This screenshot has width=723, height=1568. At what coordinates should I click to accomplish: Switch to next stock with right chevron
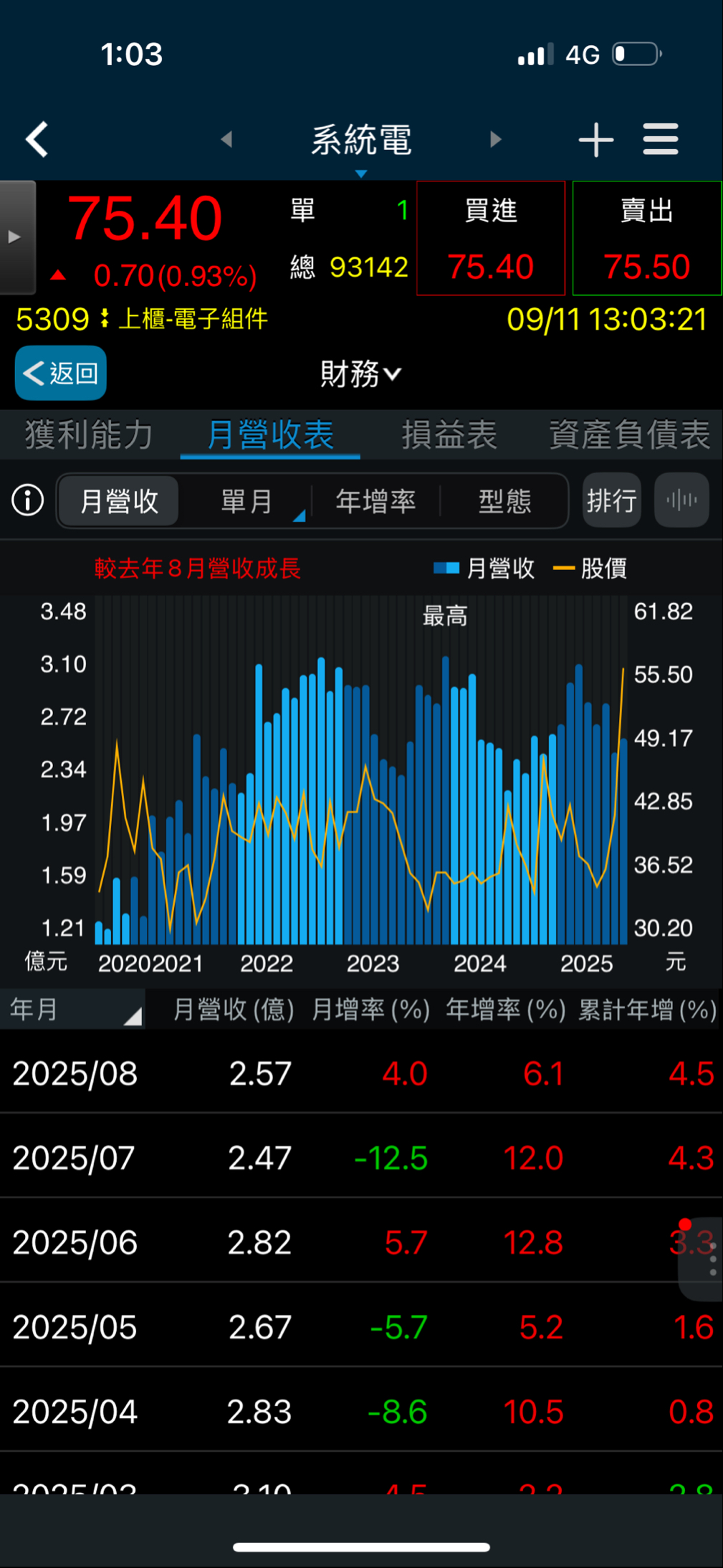(496, 140)
